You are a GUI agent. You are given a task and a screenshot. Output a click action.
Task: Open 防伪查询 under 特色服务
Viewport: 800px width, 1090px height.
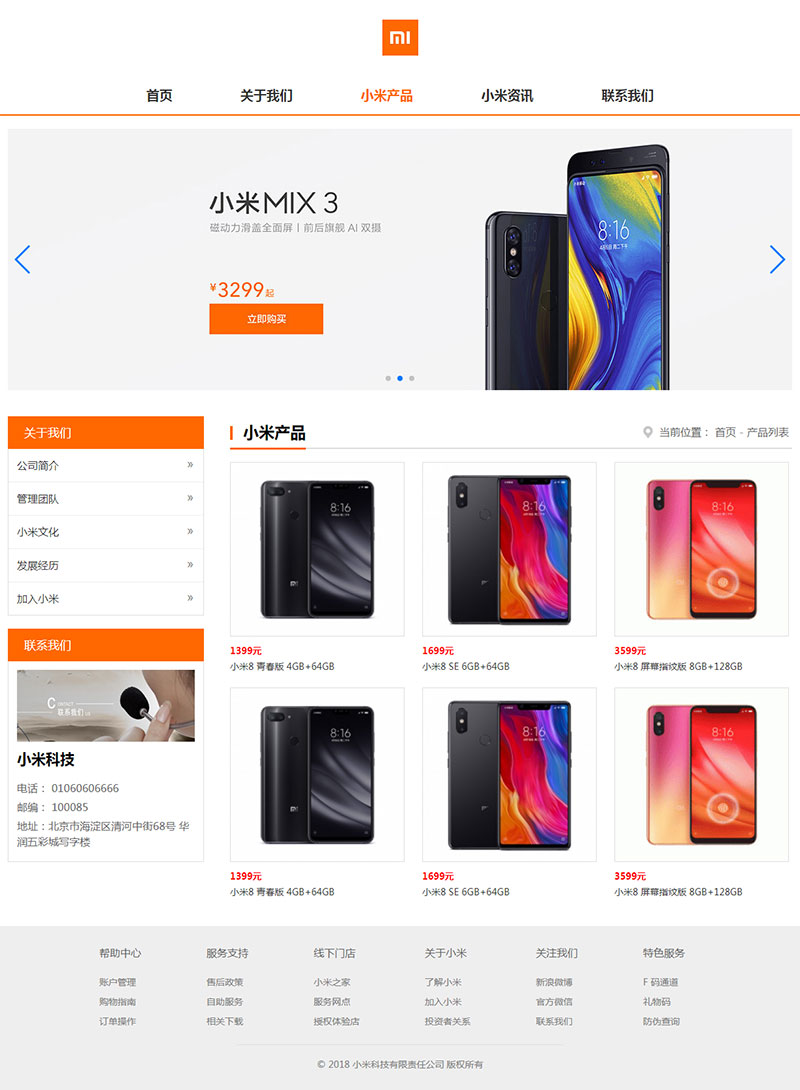tap(660, 1021)
